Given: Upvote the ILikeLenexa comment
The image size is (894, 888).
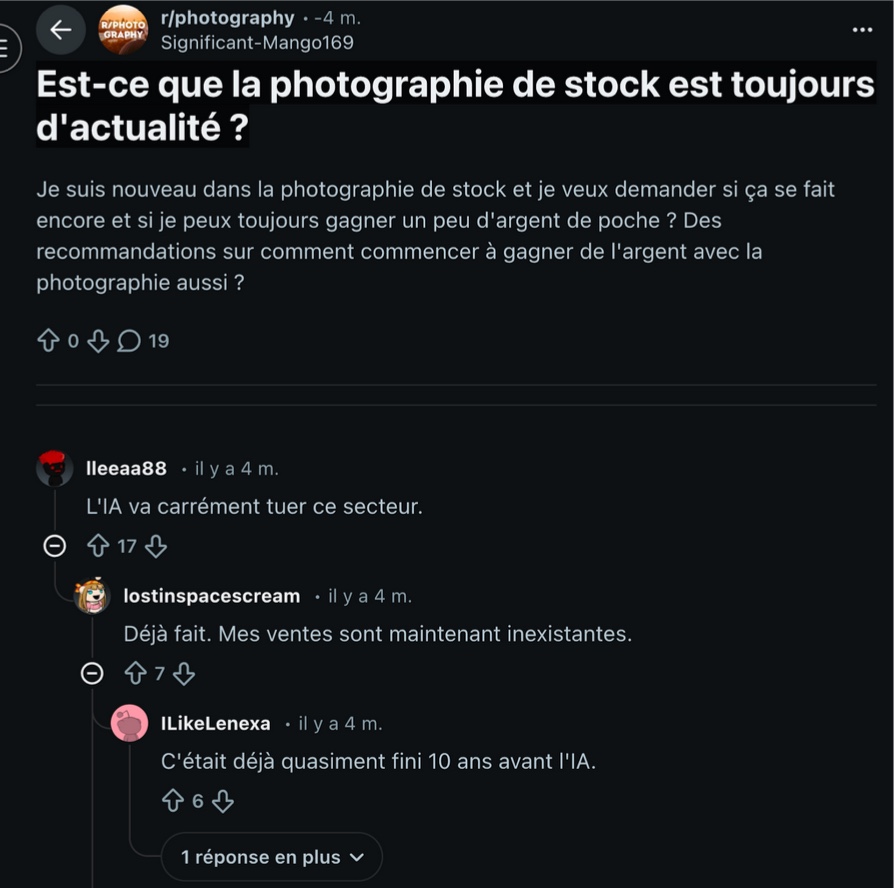Looking at the screenshot, I should click(173, 801).
